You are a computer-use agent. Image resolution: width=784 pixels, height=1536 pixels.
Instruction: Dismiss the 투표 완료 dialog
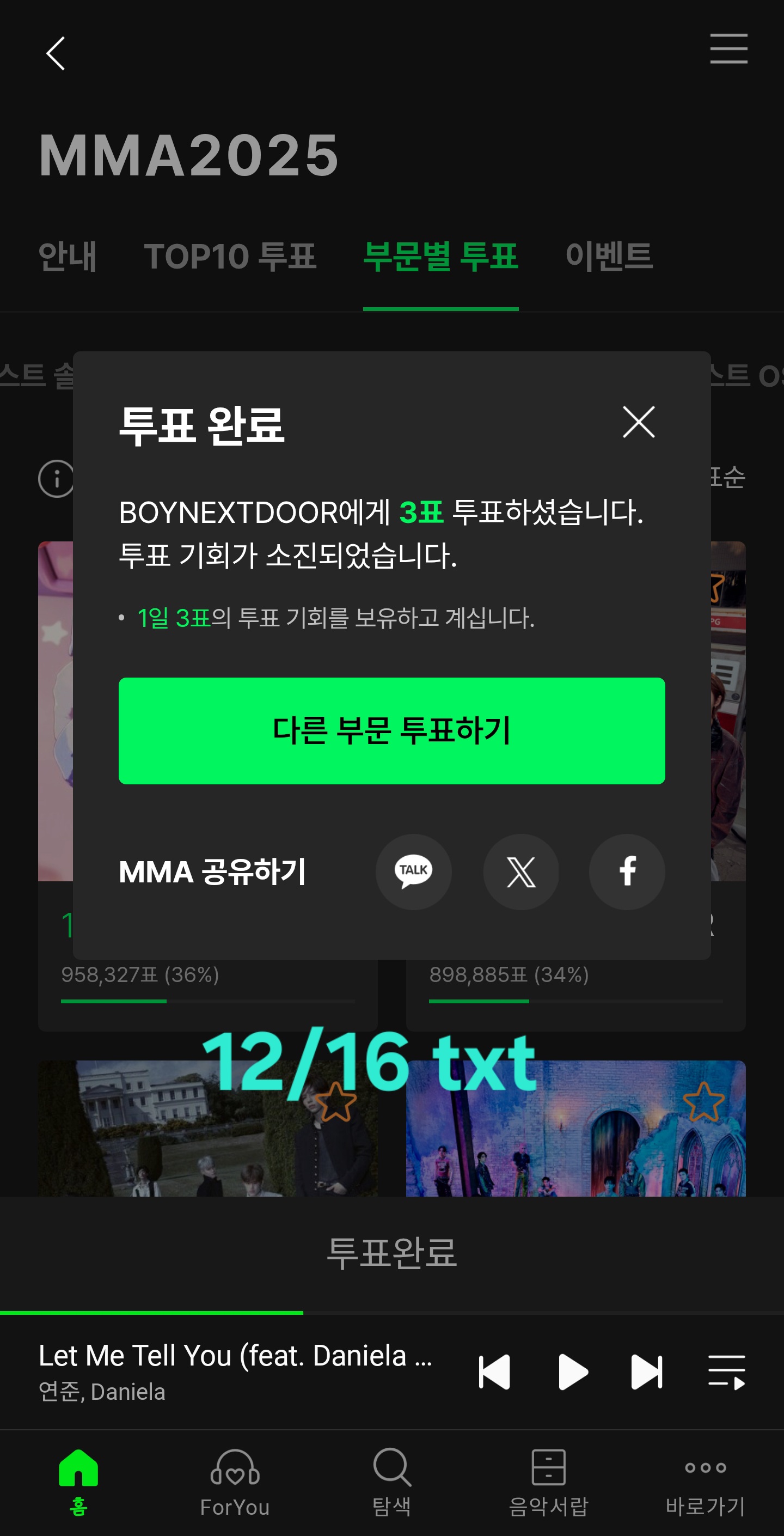click(638, 423)
